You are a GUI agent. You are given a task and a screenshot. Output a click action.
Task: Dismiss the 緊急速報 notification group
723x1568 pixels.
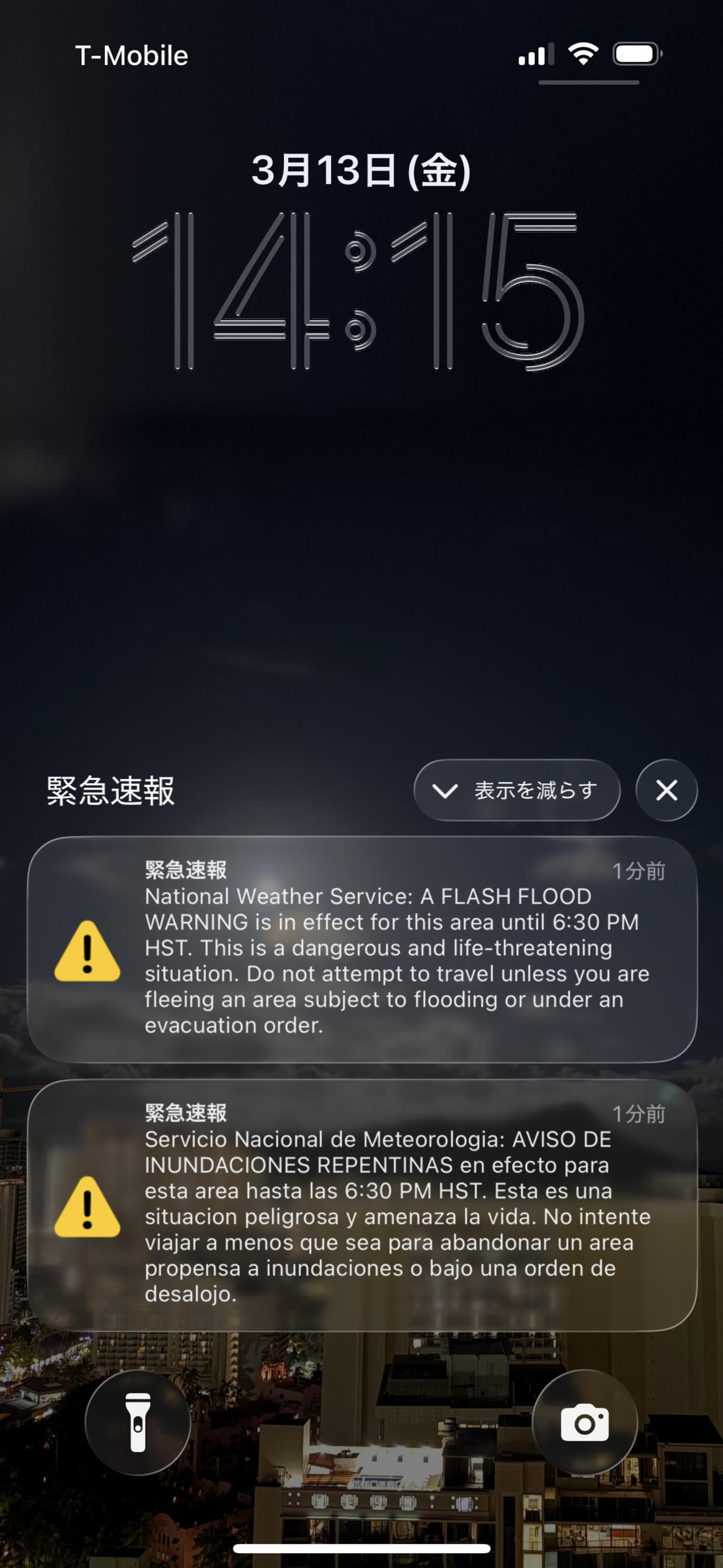[667, 790]
